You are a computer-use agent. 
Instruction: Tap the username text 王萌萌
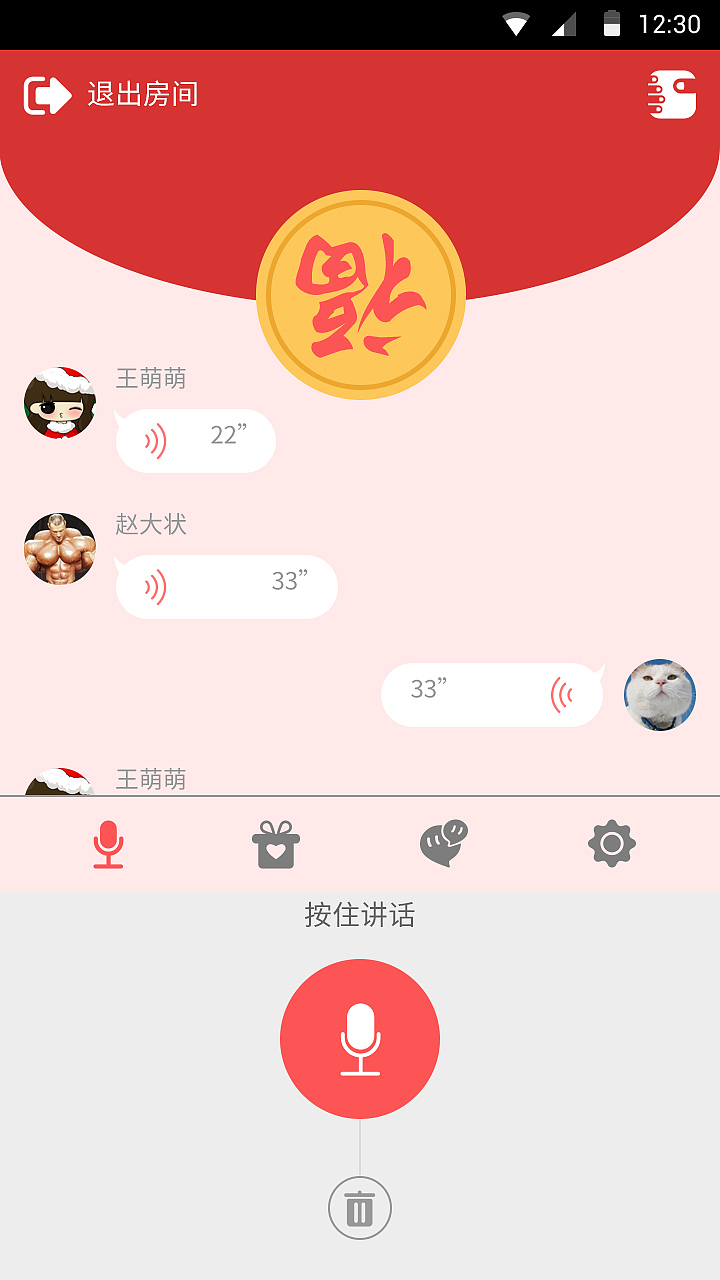(150, 379)
